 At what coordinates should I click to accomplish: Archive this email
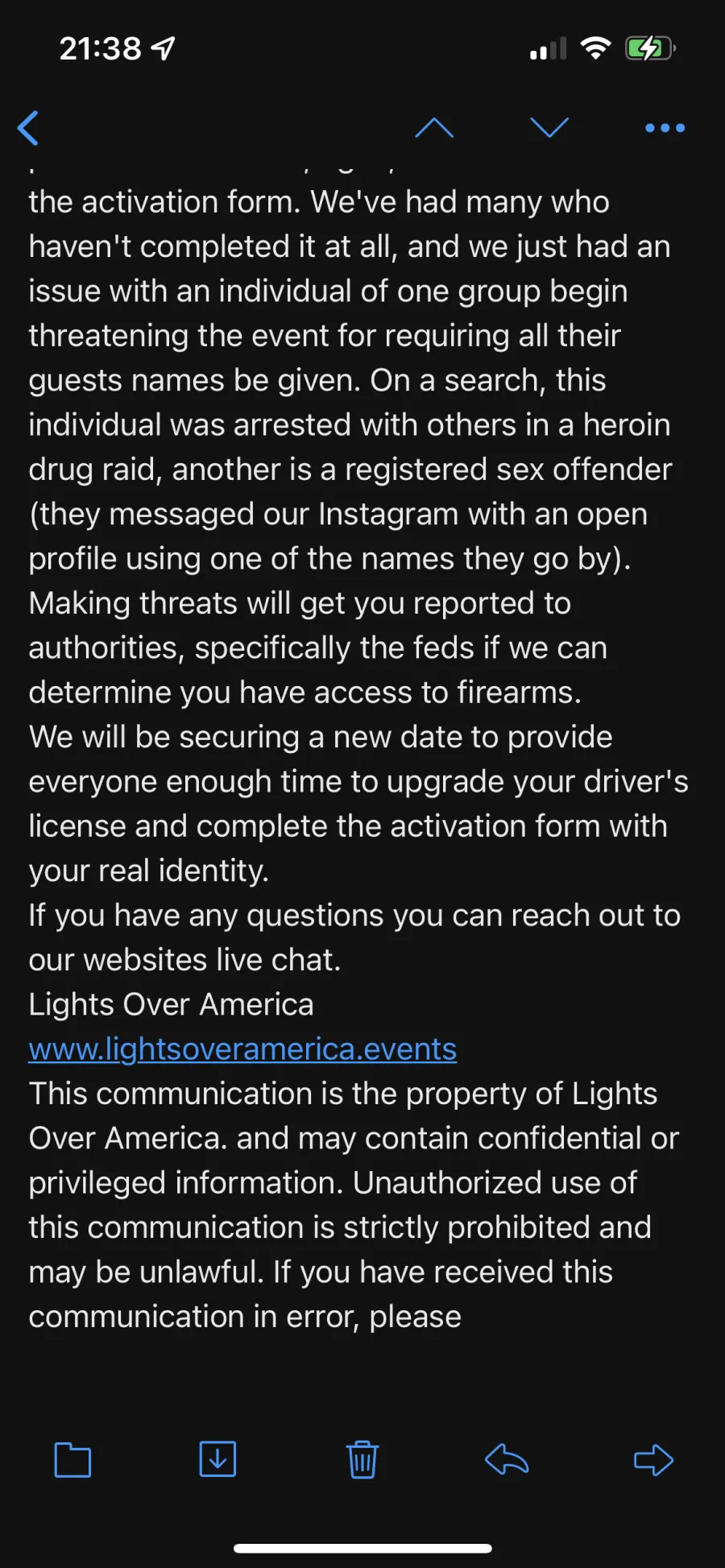[217, 1458]
